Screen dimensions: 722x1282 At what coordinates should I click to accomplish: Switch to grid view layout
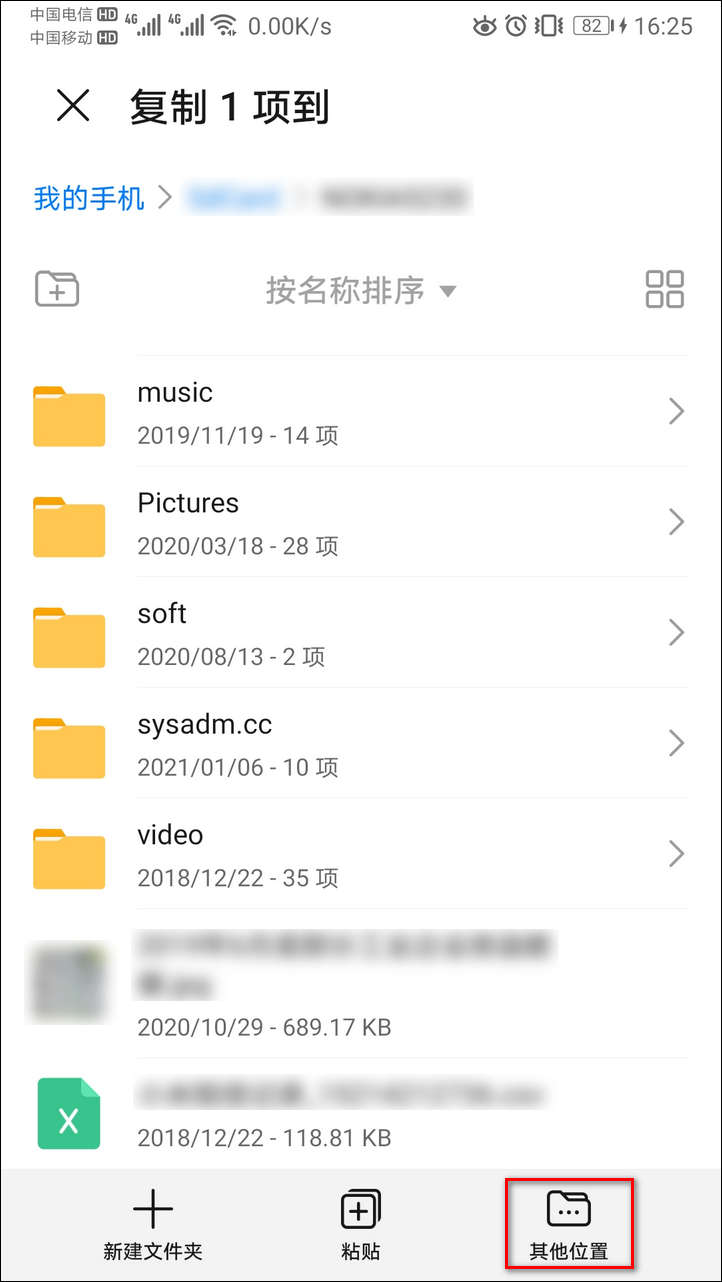tap(665, 289)
